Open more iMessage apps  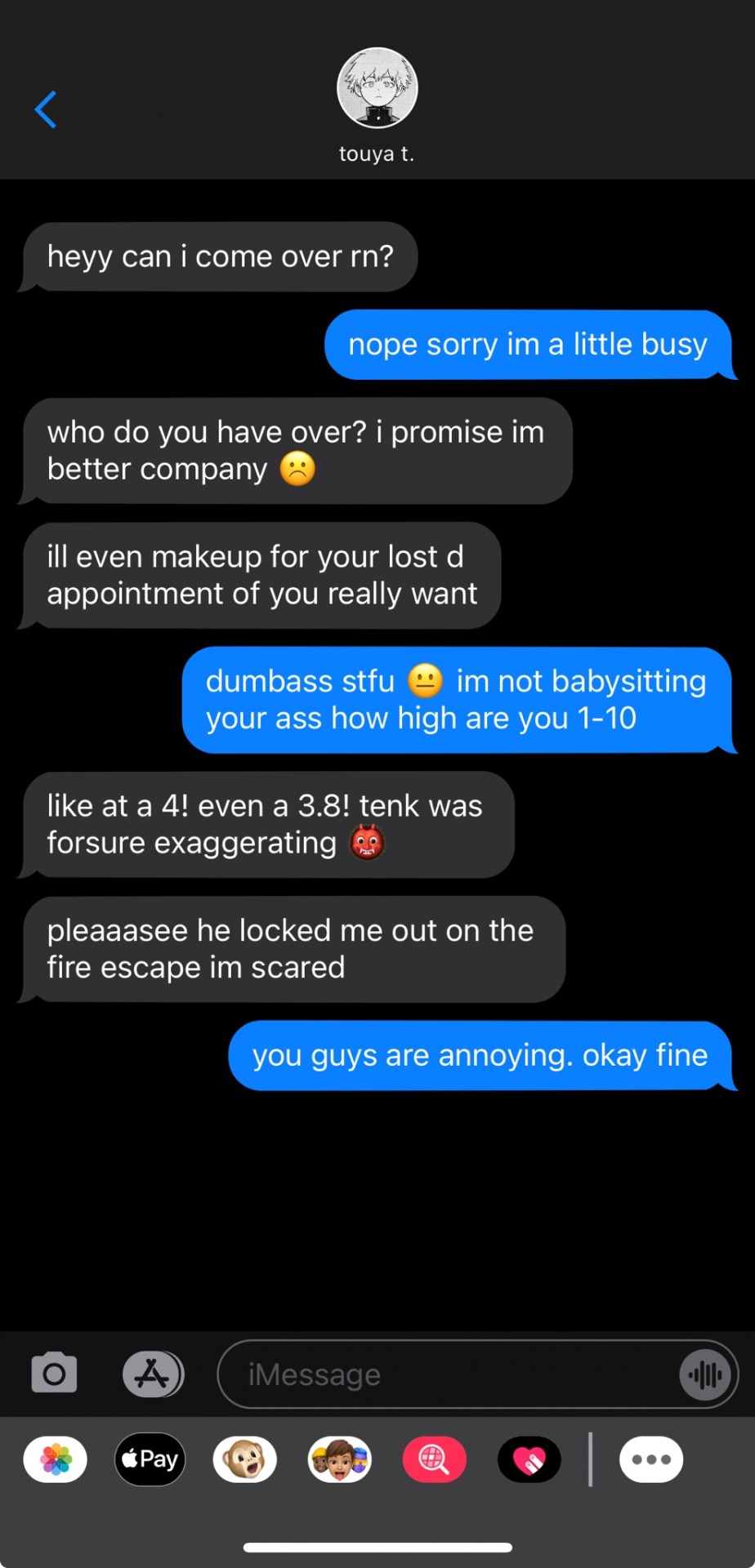[650, 1459]
